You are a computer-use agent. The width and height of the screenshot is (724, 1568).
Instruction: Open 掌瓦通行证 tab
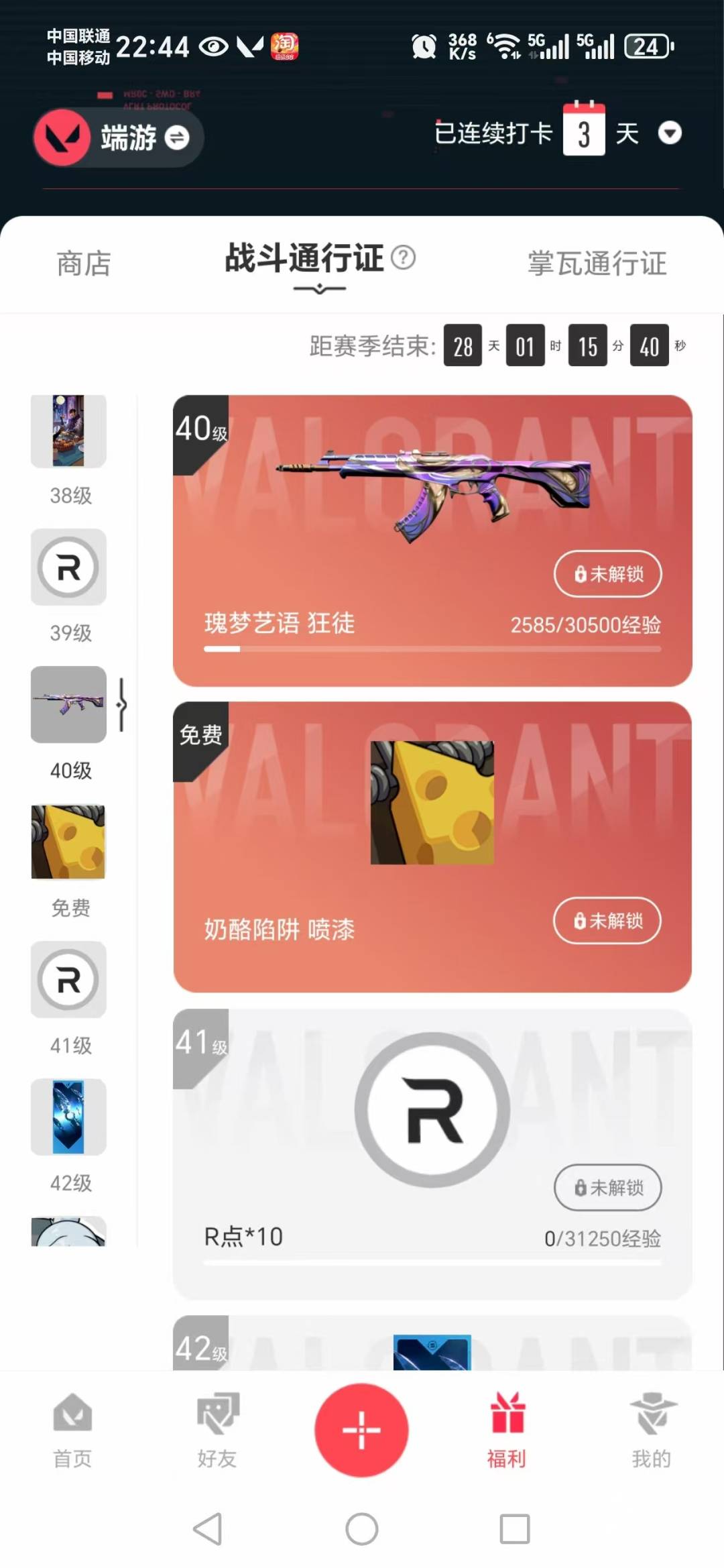[x=597, y=264]
